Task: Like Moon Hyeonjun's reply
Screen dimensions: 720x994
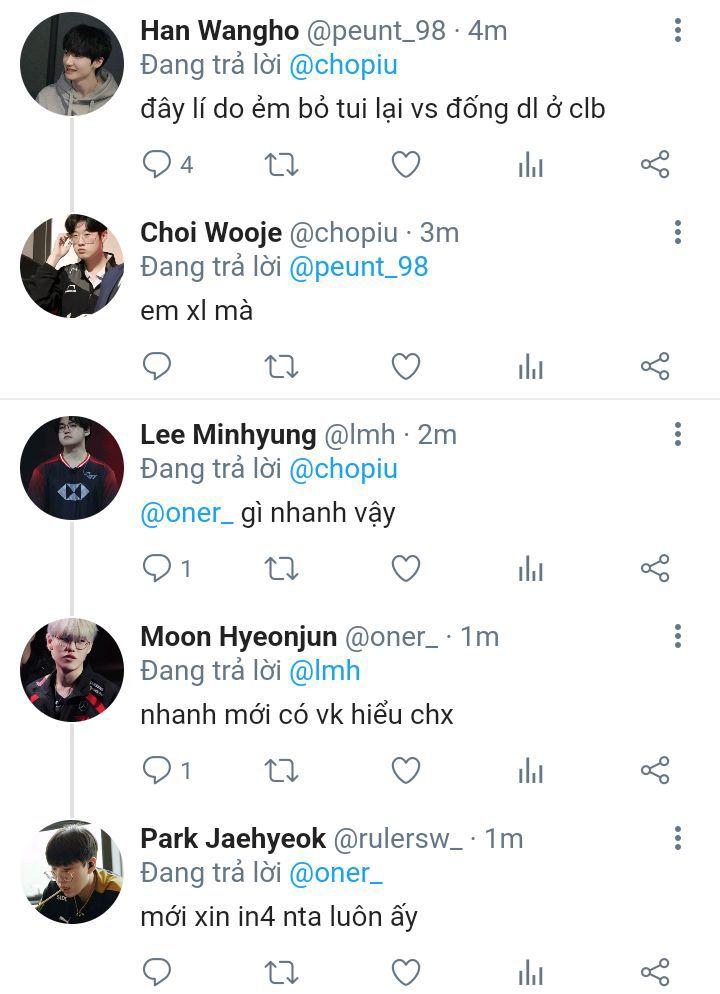Action: point(405,770)
